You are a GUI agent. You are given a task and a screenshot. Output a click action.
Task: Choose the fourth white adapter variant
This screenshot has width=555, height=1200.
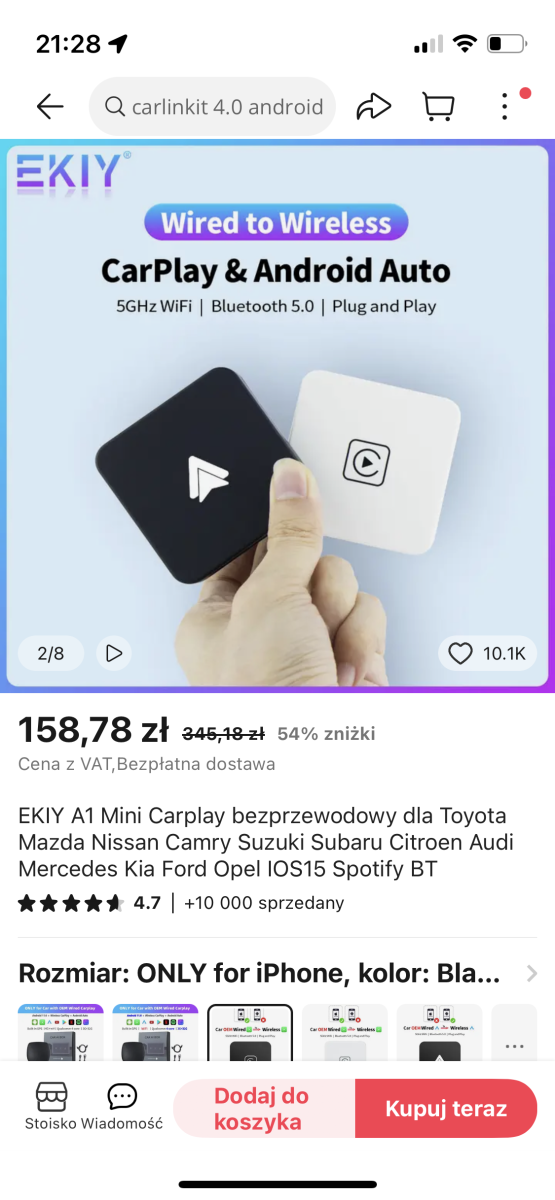click(x=345, y=1032)
